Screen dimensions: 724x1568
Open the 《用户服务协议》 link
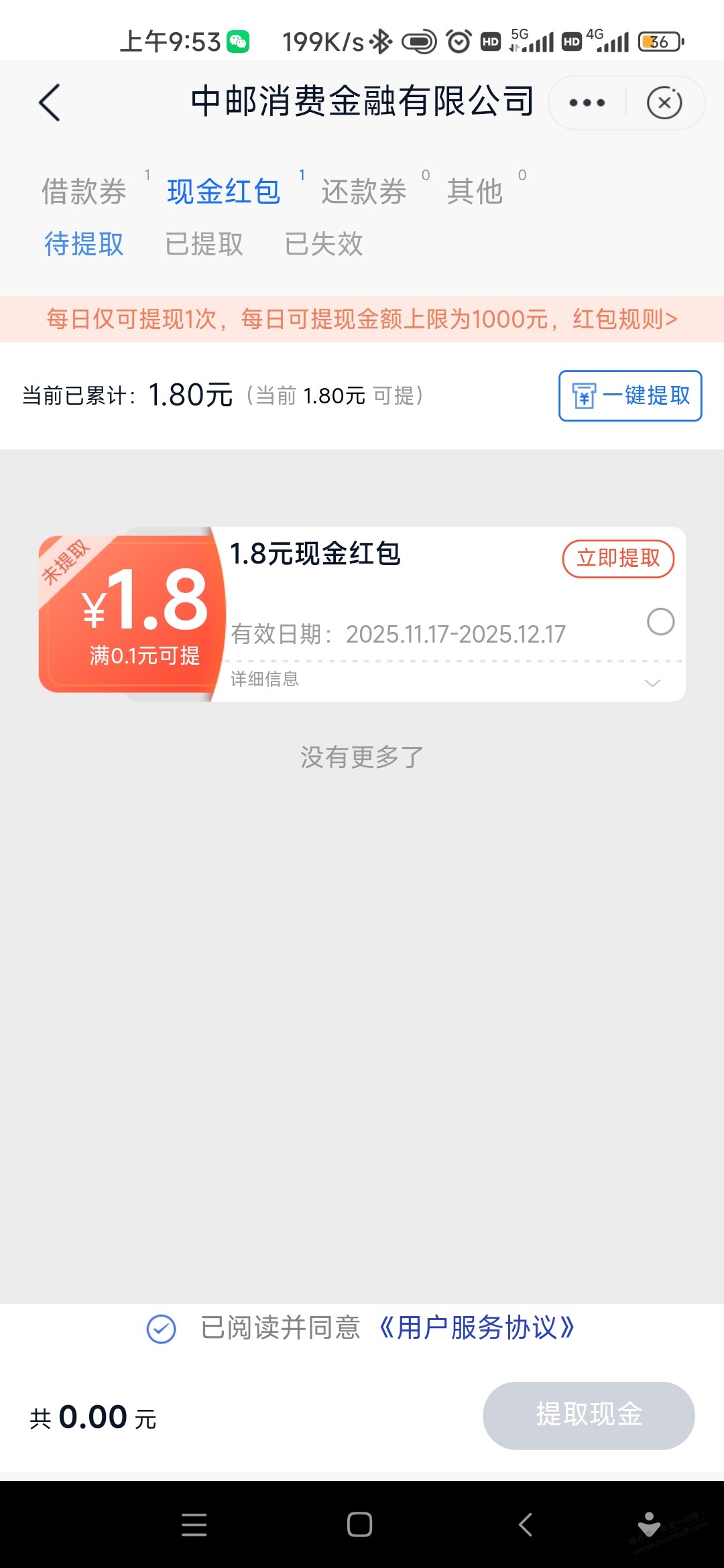pyautogui.click(x=476, y=1328)
